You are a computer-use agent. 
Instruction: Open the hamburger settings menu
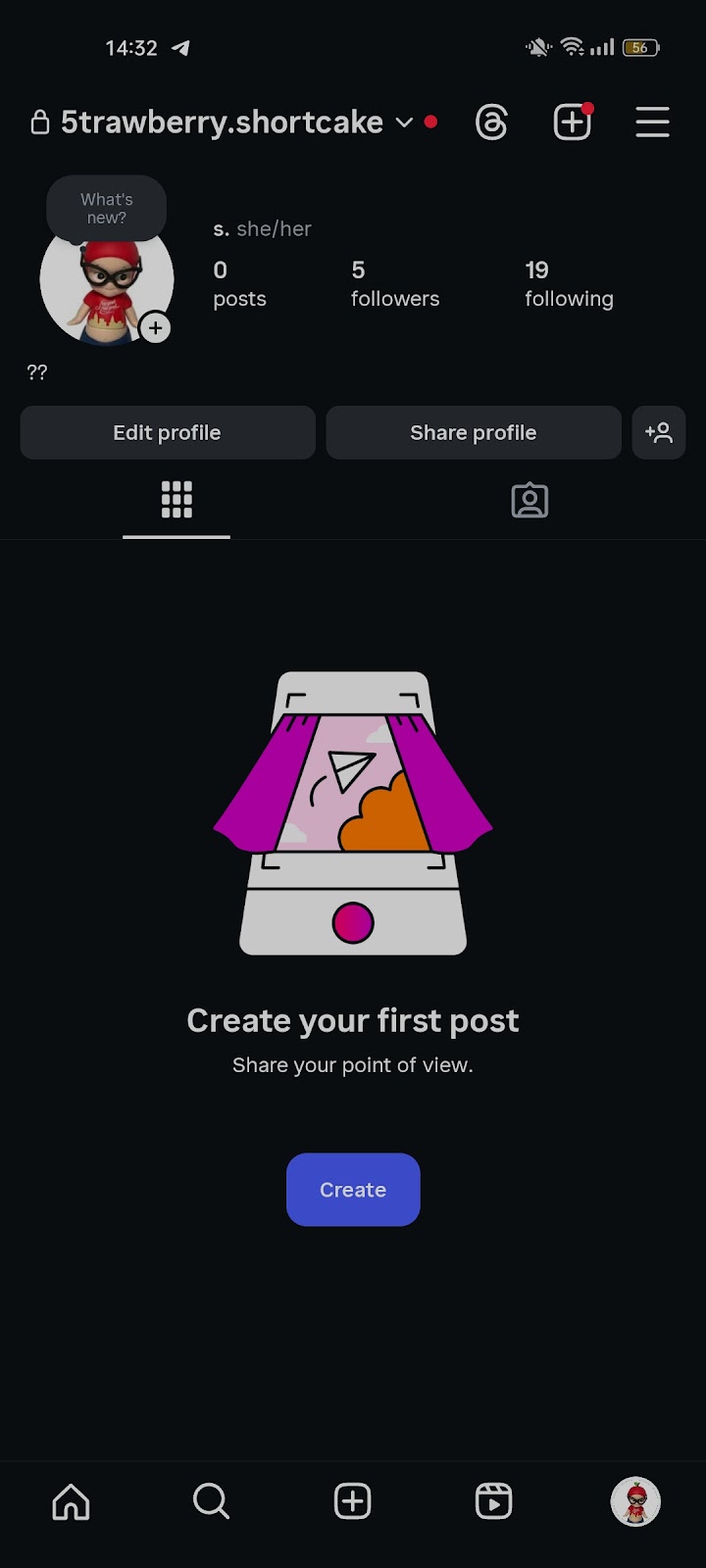pos(652,122)
